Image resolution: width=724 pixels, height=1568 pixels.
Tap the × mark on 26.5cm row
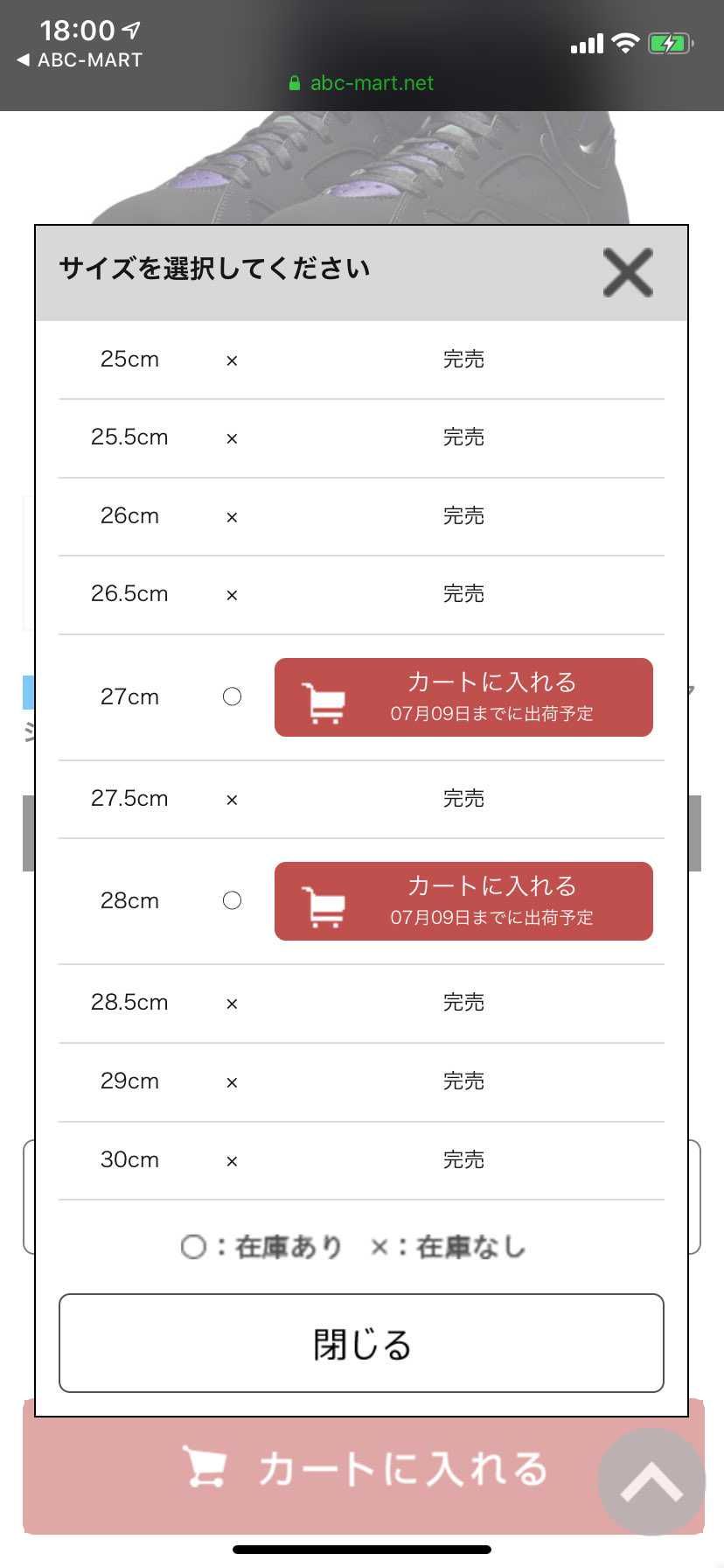(x=231, y=594)
